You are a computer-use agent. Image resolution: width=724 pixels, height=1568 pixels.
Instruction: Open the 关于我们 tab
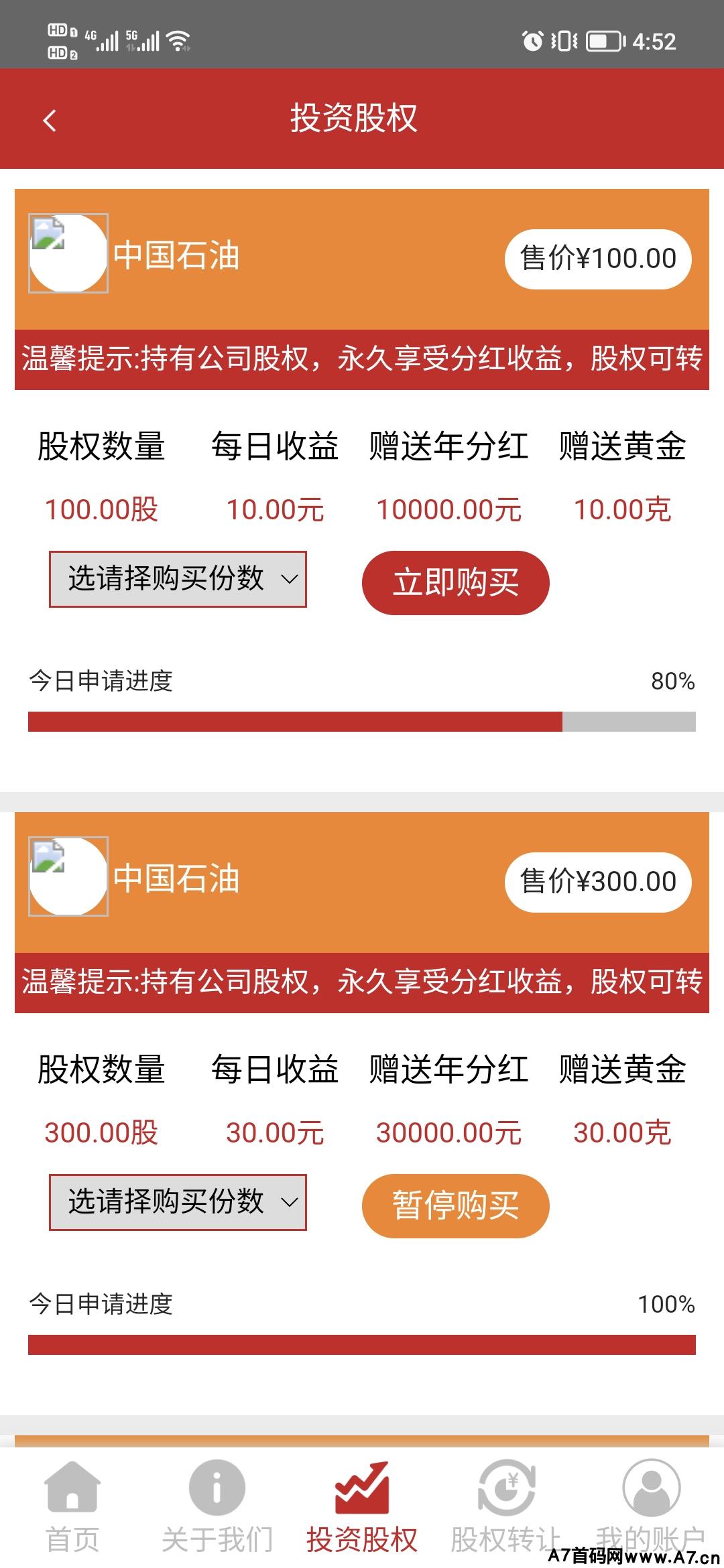pyautogui.click(x=217, y=1505)
